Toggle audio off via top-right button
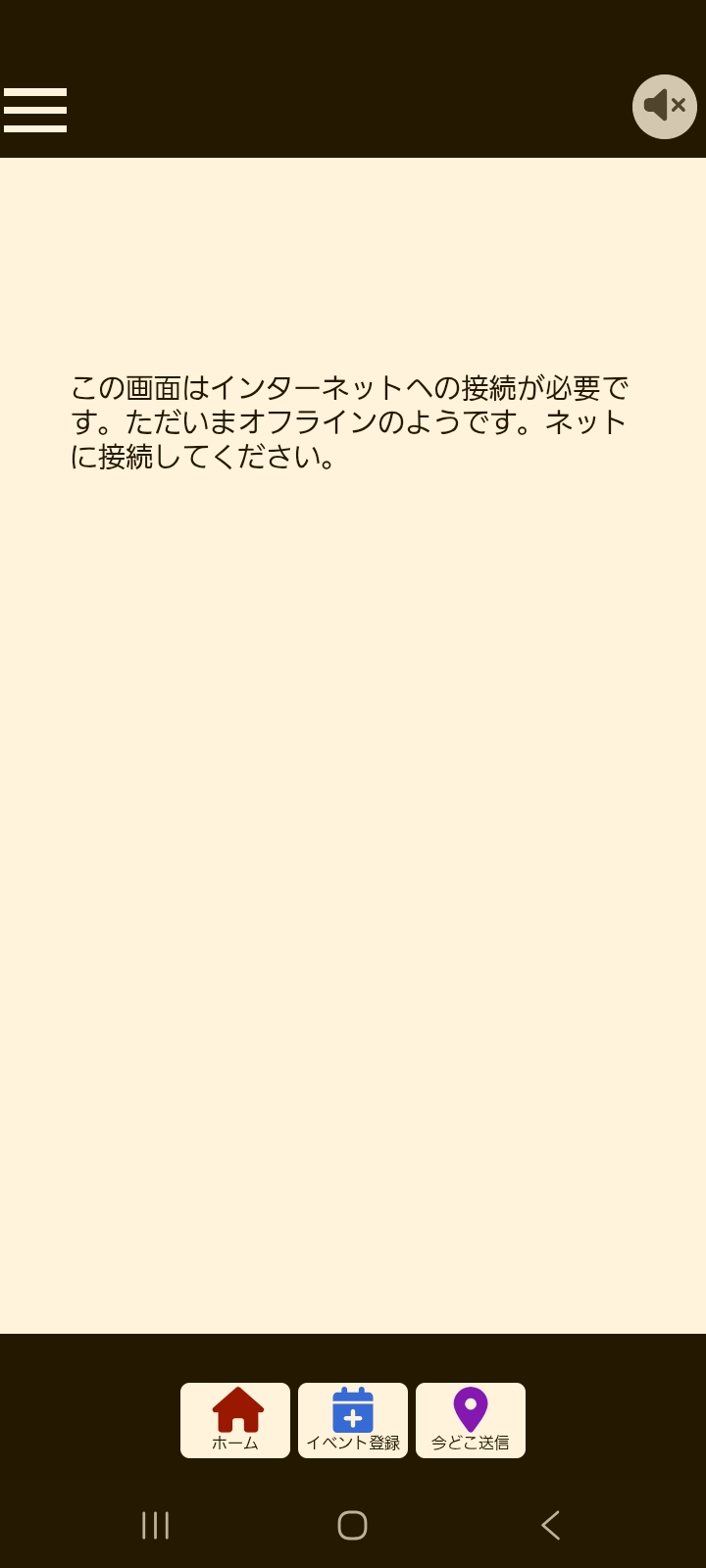706x1568 pixels. pos(664,106)
